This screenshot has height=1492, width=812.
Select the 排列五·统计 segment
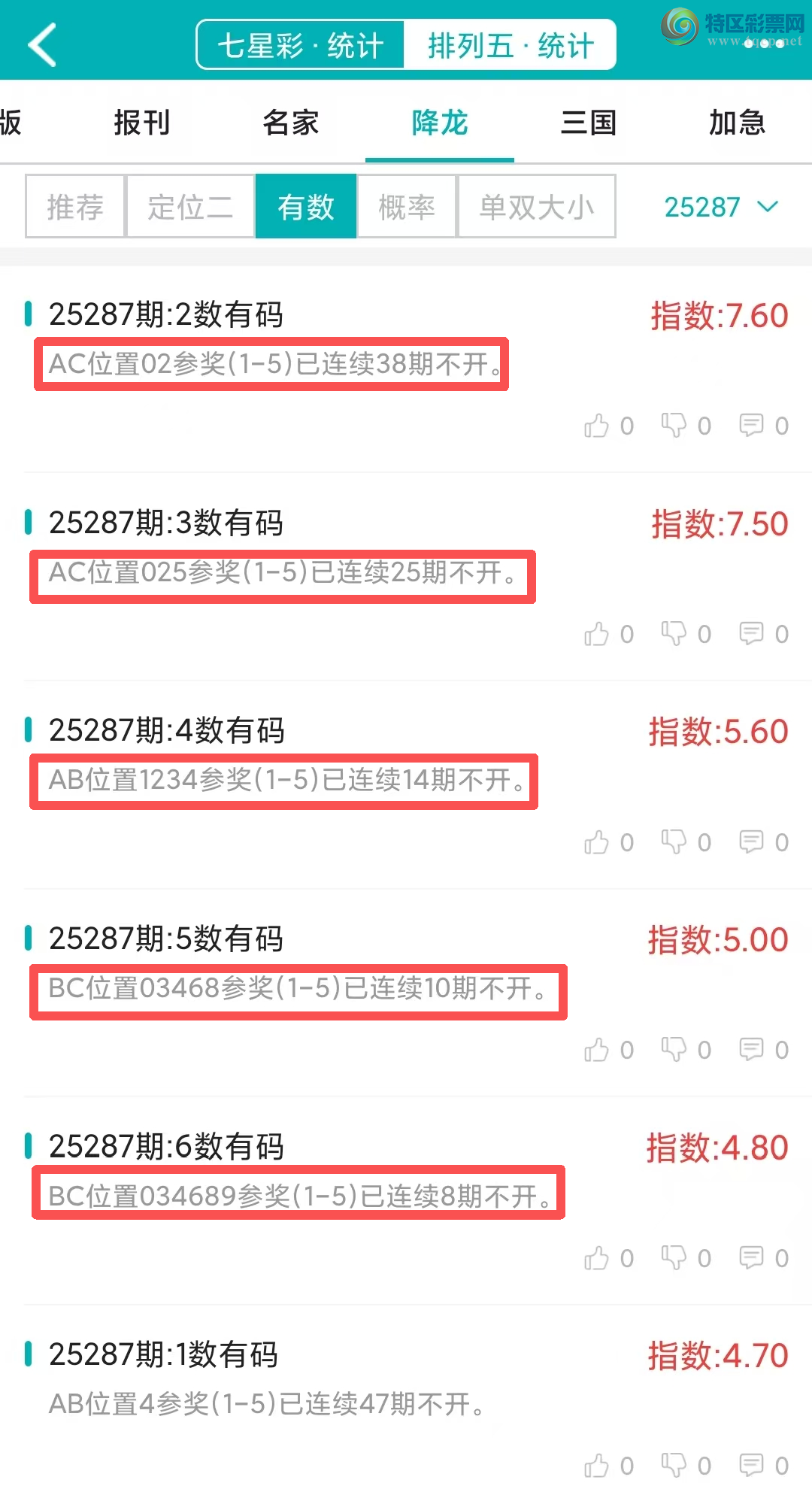click(511, 45)
